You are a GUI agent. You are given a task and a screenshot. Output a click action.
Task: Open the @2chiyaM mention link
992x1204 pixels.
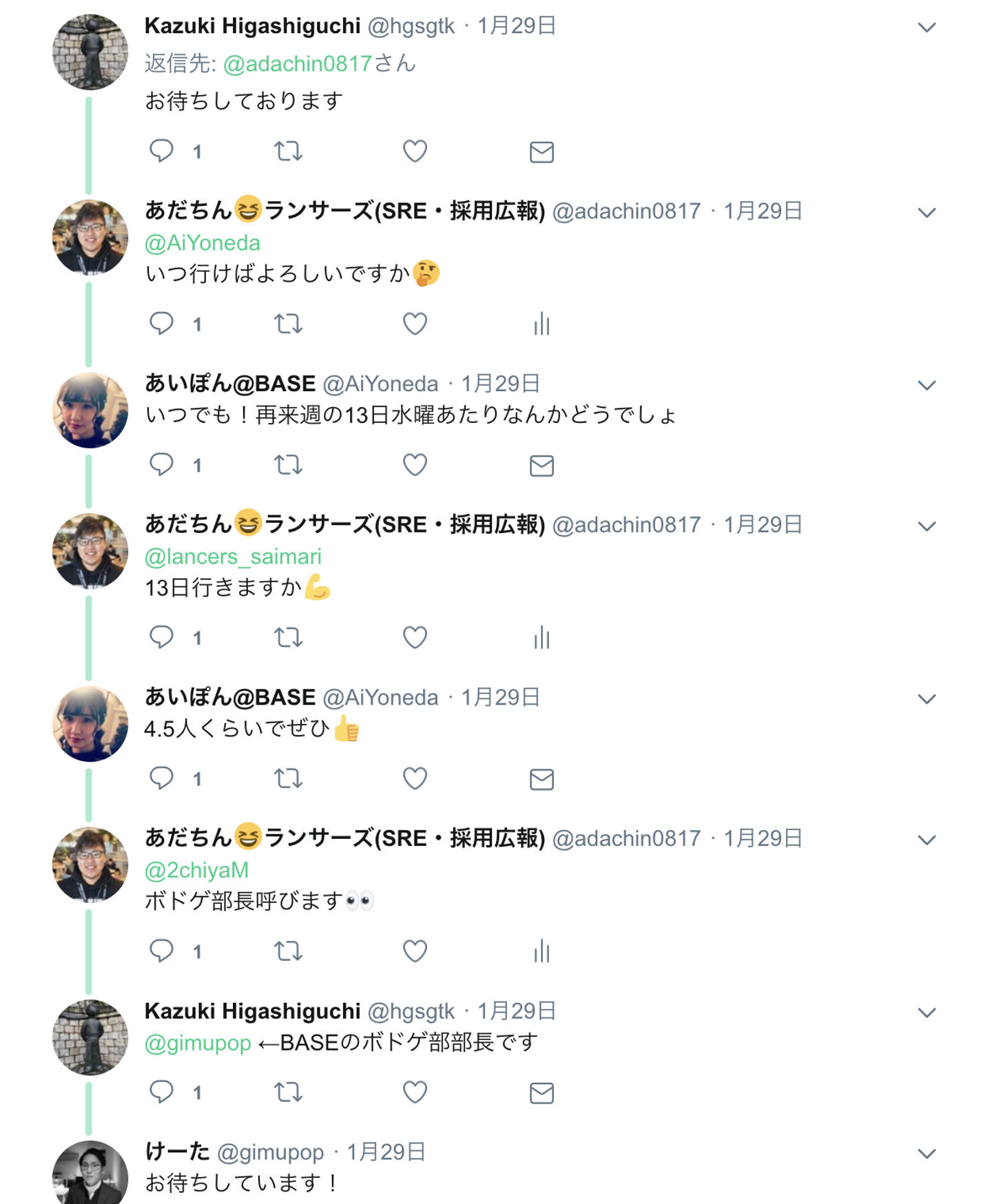point(196,870)
